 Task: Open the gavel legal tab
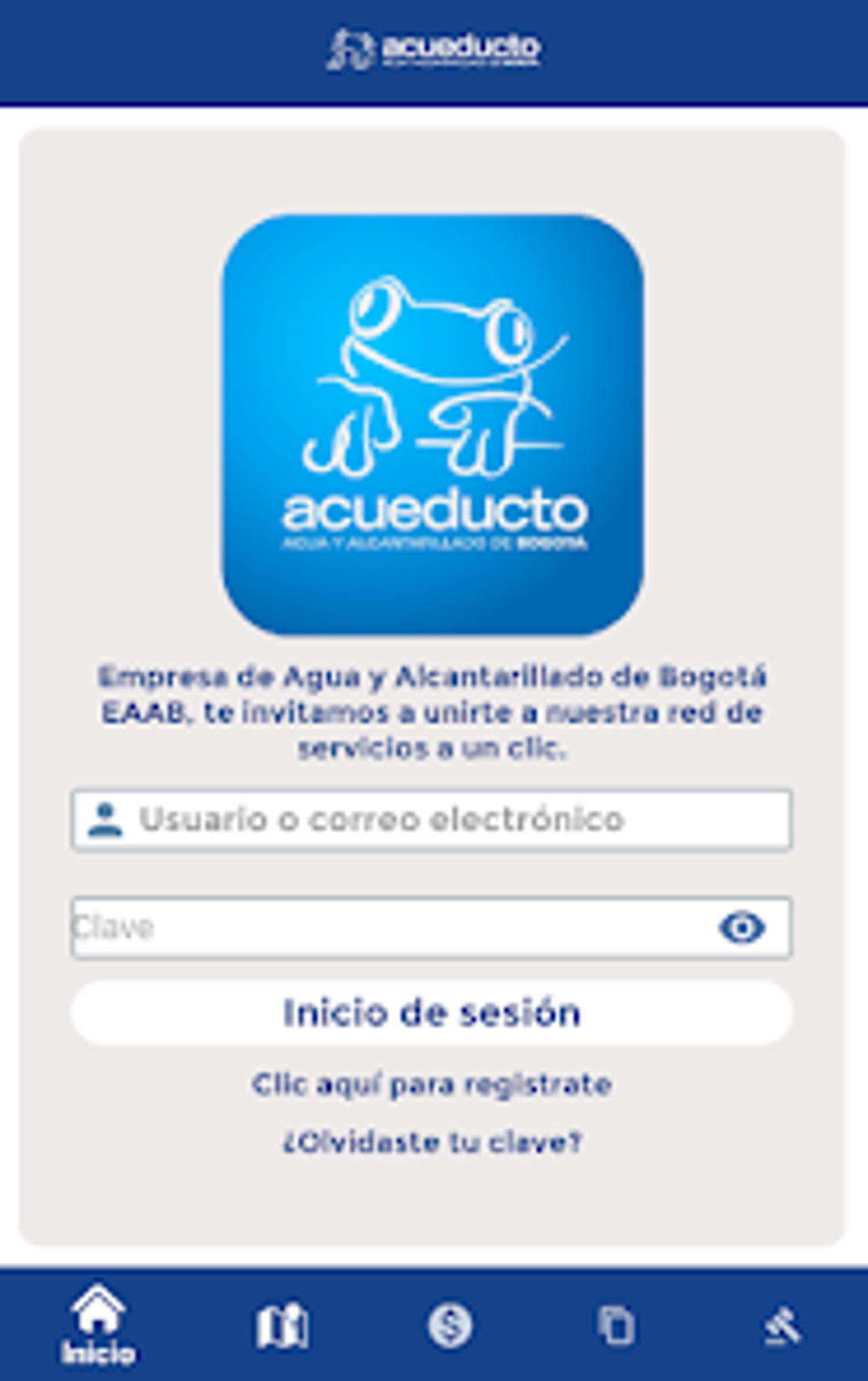781,1326
